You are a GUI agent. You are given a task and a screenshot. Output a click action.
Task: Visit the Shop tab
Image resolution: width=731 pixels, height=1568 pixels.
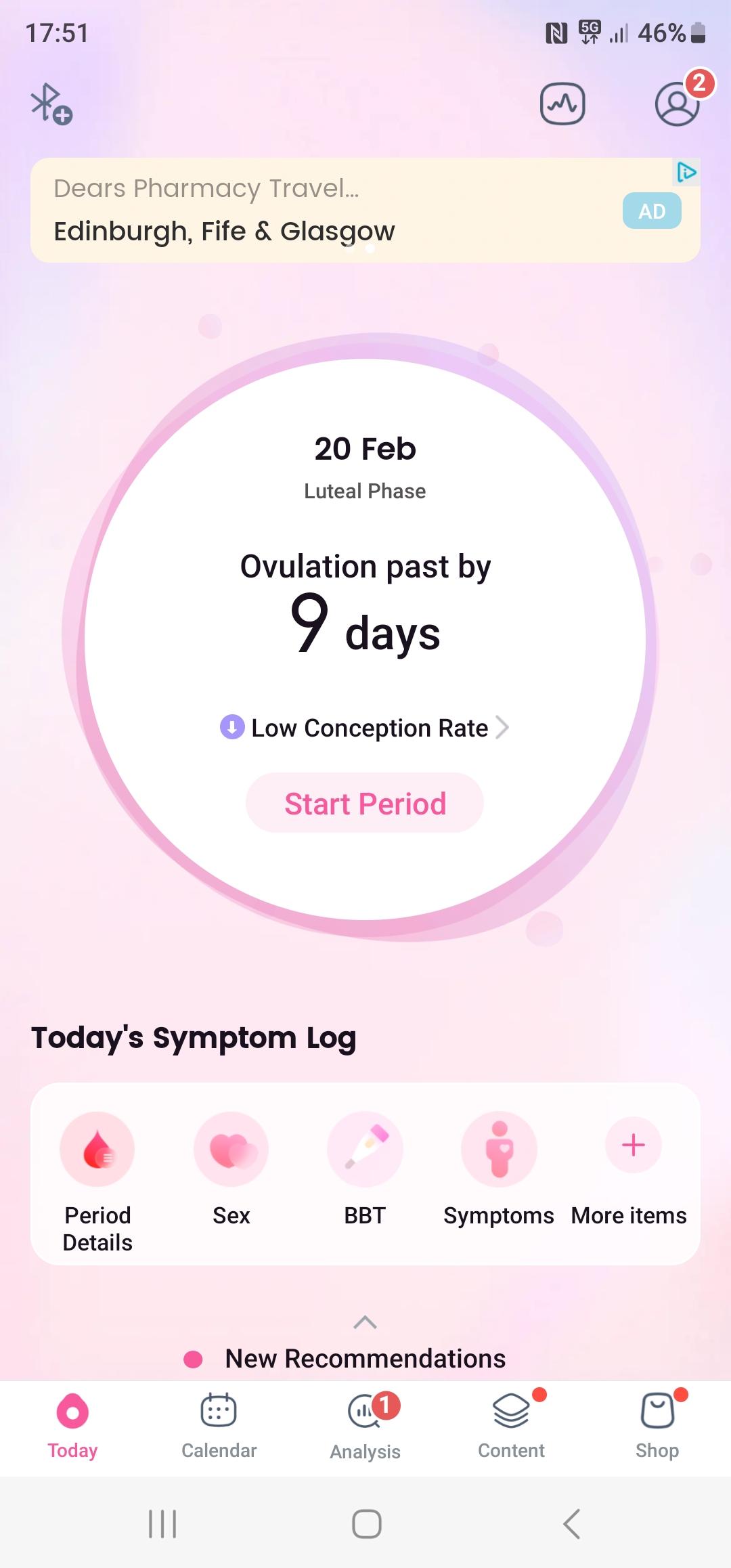pyautogui.click(x=657, y=1427)
